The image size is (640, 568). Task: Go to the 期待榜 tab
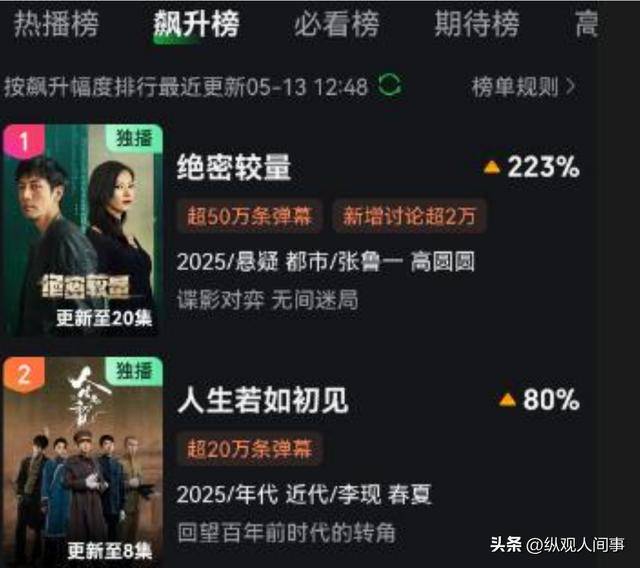coord(476,25)
